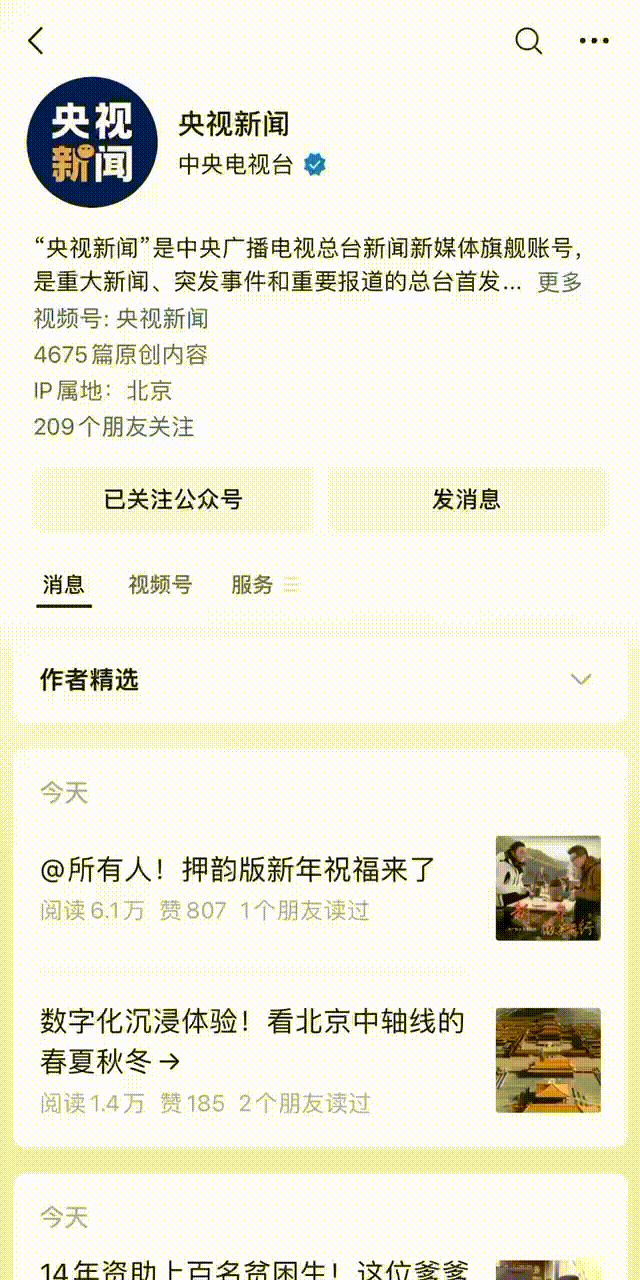The width and height of the screenshot is (640, 1280).
Task: Switch to the 消息 tab
Action: (x=64, y=585)
